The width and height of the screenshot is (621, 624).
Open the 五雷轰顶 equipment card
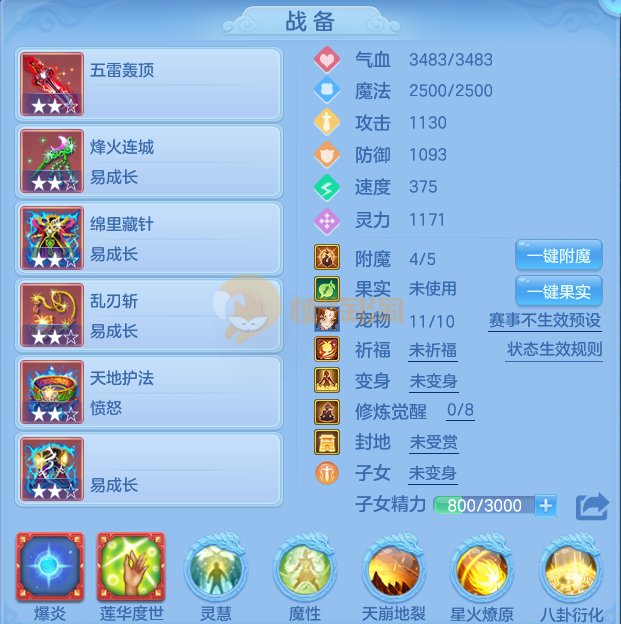click(149, 84)
